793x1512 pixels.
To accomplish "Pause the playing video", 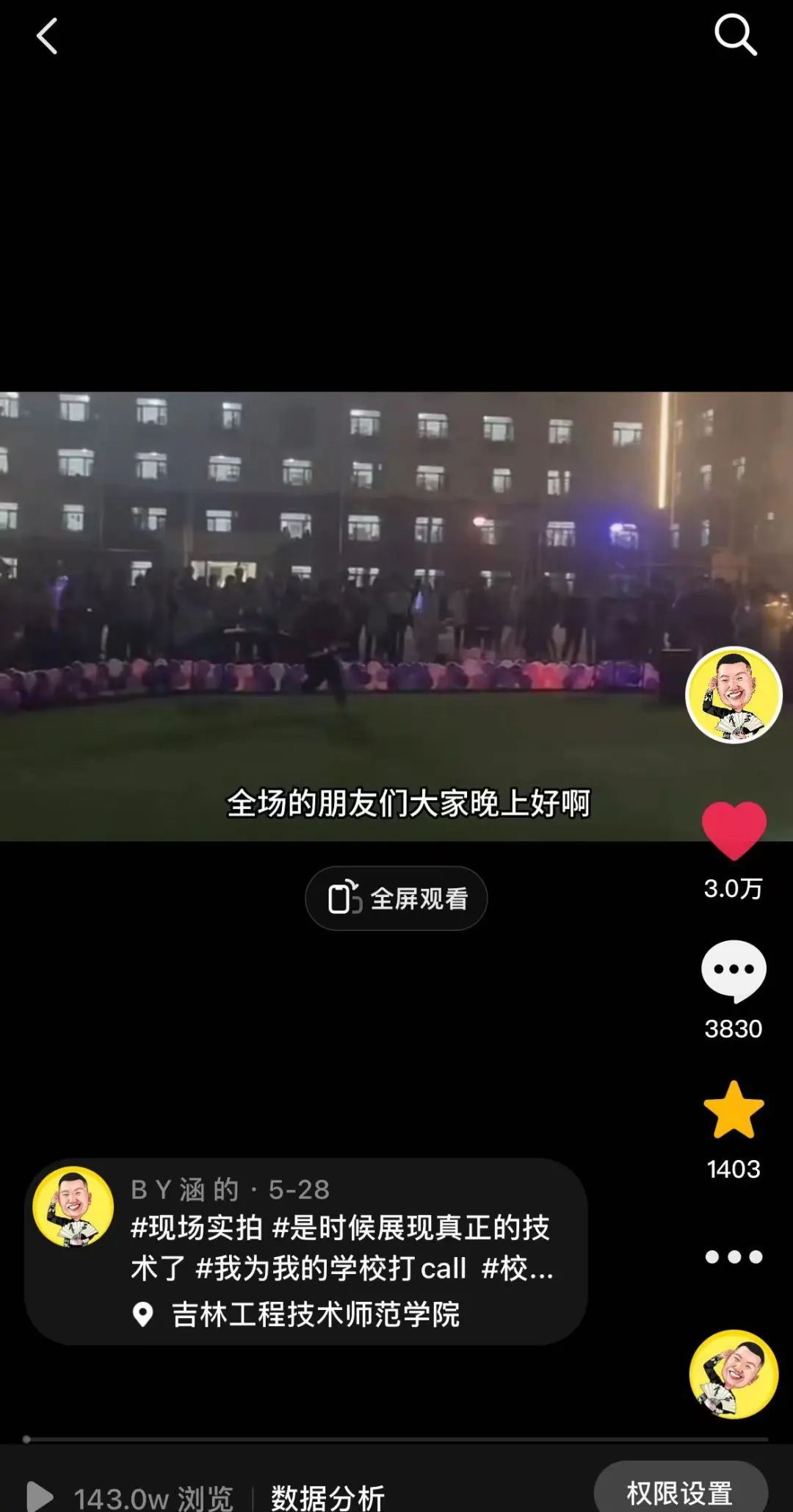I will 396,616.
